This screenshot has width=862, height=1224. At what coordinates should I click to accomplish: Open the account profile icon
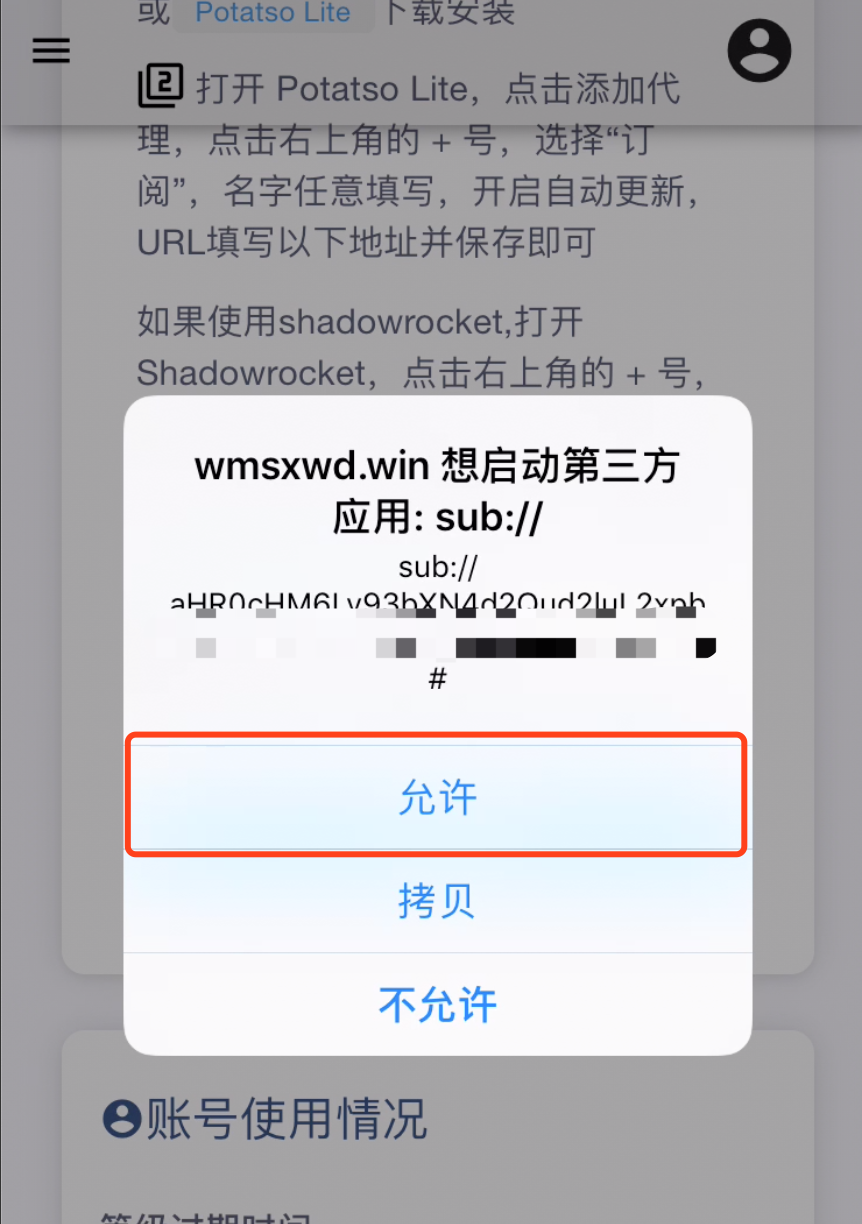click(759, 50)
